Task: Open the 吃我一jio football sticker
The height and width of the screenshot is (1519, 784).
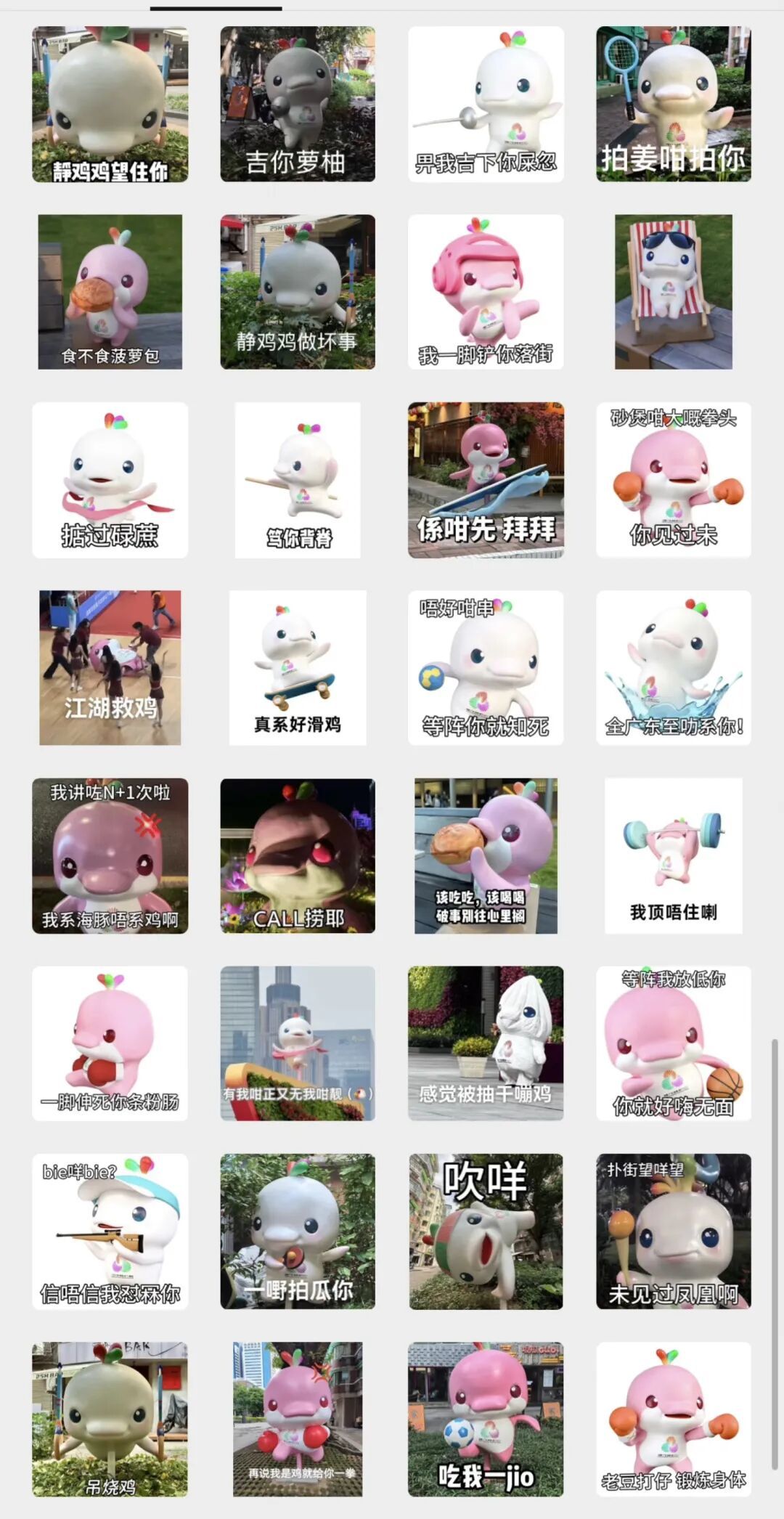Action: point(486,1420)
